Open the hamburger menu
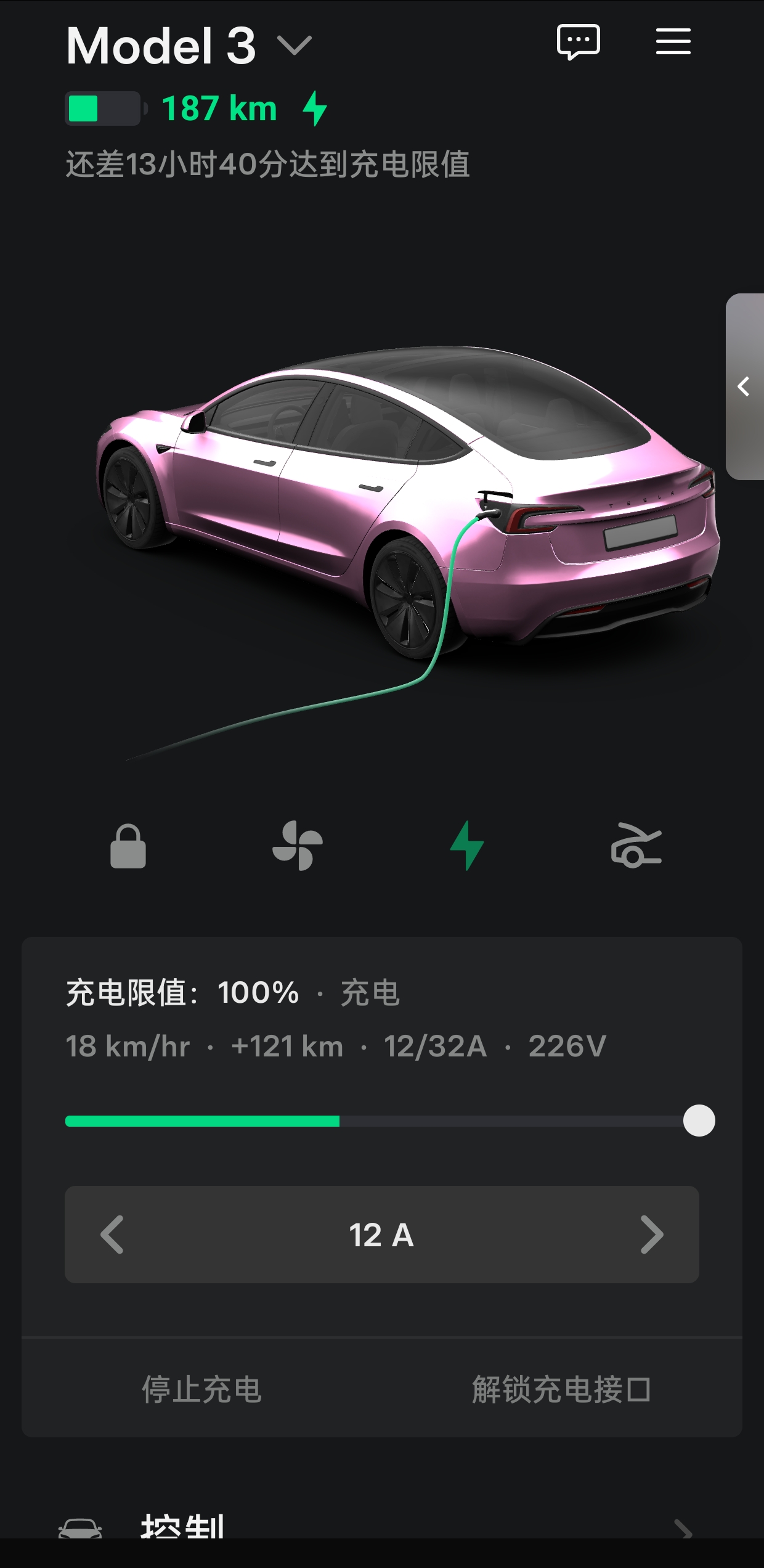 (x=673, y=42)
